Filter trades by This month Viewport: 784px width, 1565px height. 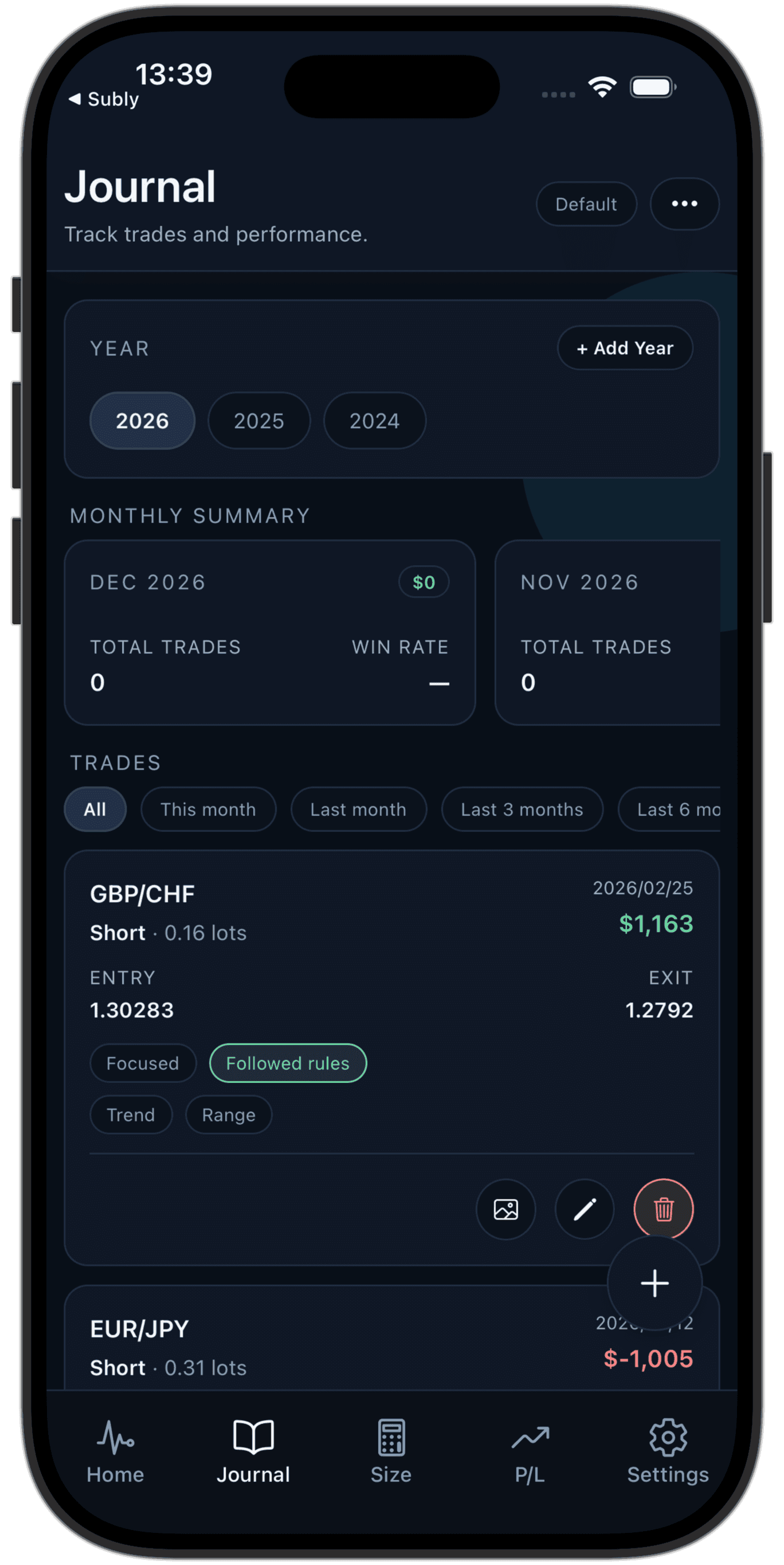coord(207,809)
